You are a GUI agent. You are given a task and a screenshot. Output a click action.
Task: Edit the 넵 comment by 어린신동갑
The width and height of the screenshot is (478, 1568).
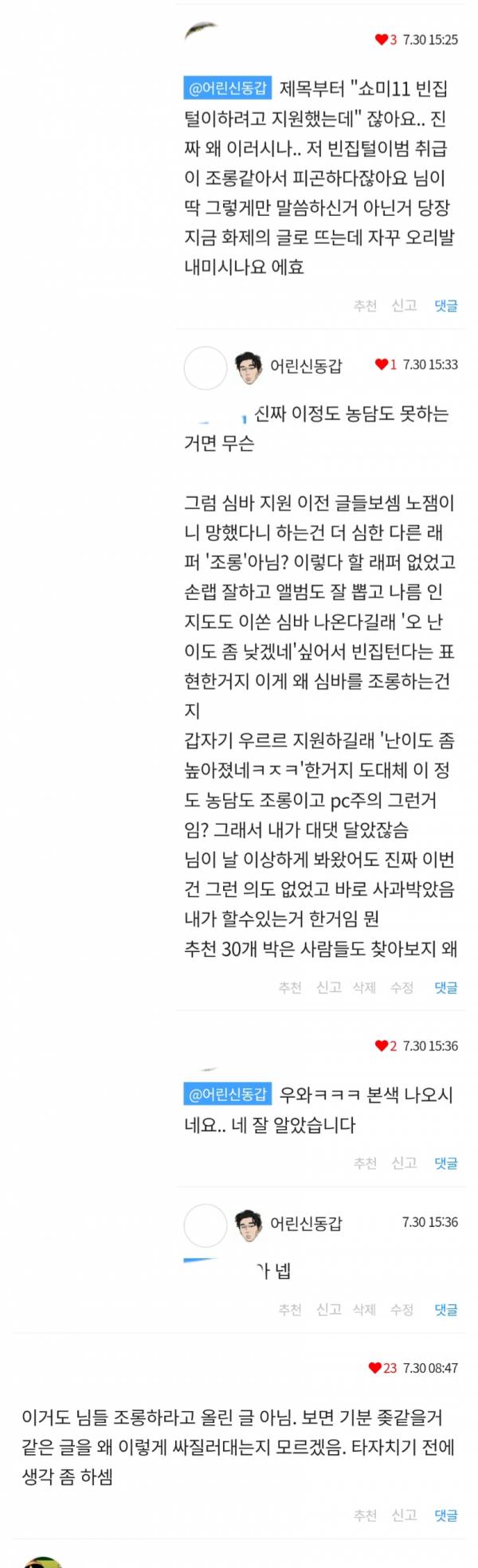(x=402, y=1309)
